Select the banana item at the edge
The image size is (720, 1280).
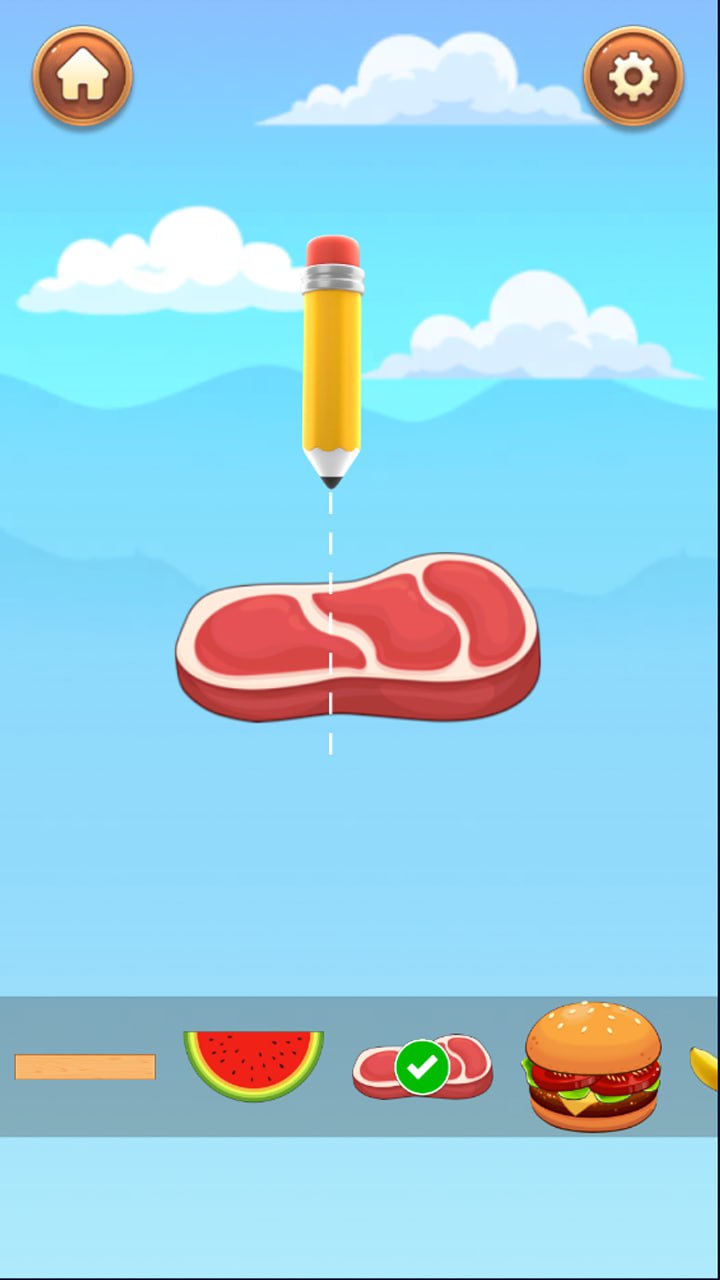tap(706, 1068)
